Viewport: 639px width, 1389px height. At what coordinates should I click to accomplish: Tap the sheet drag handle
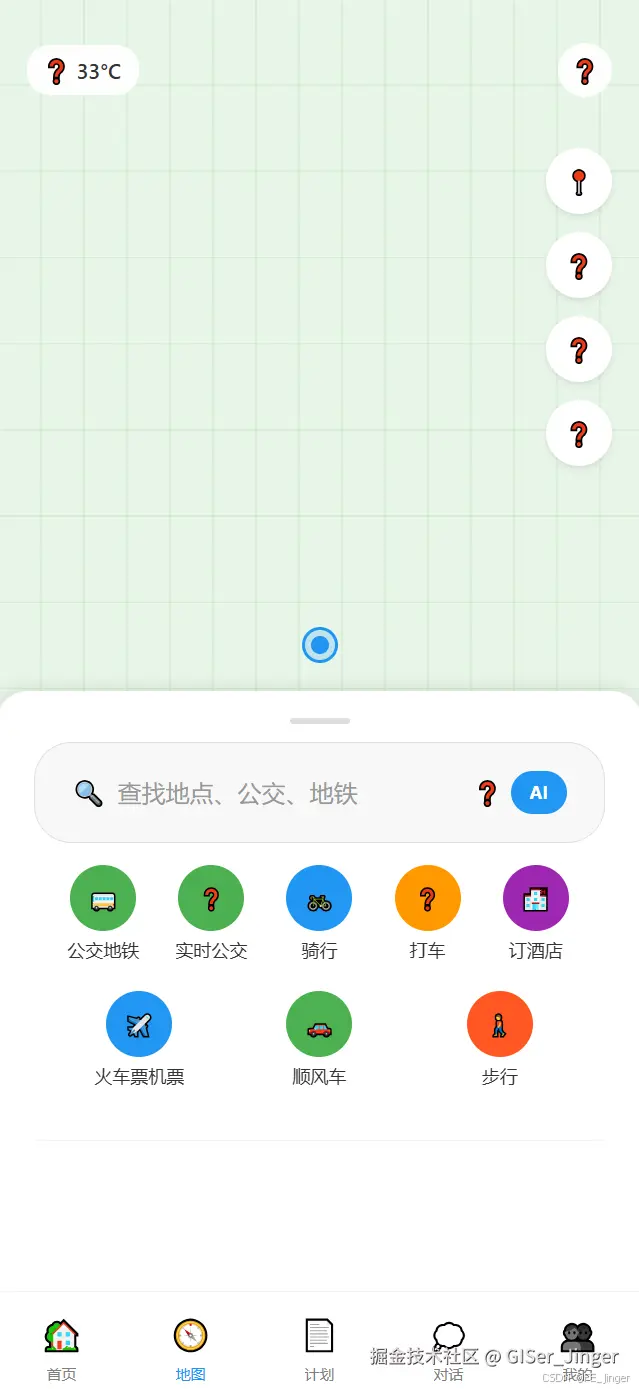click(x=319, y=720)
